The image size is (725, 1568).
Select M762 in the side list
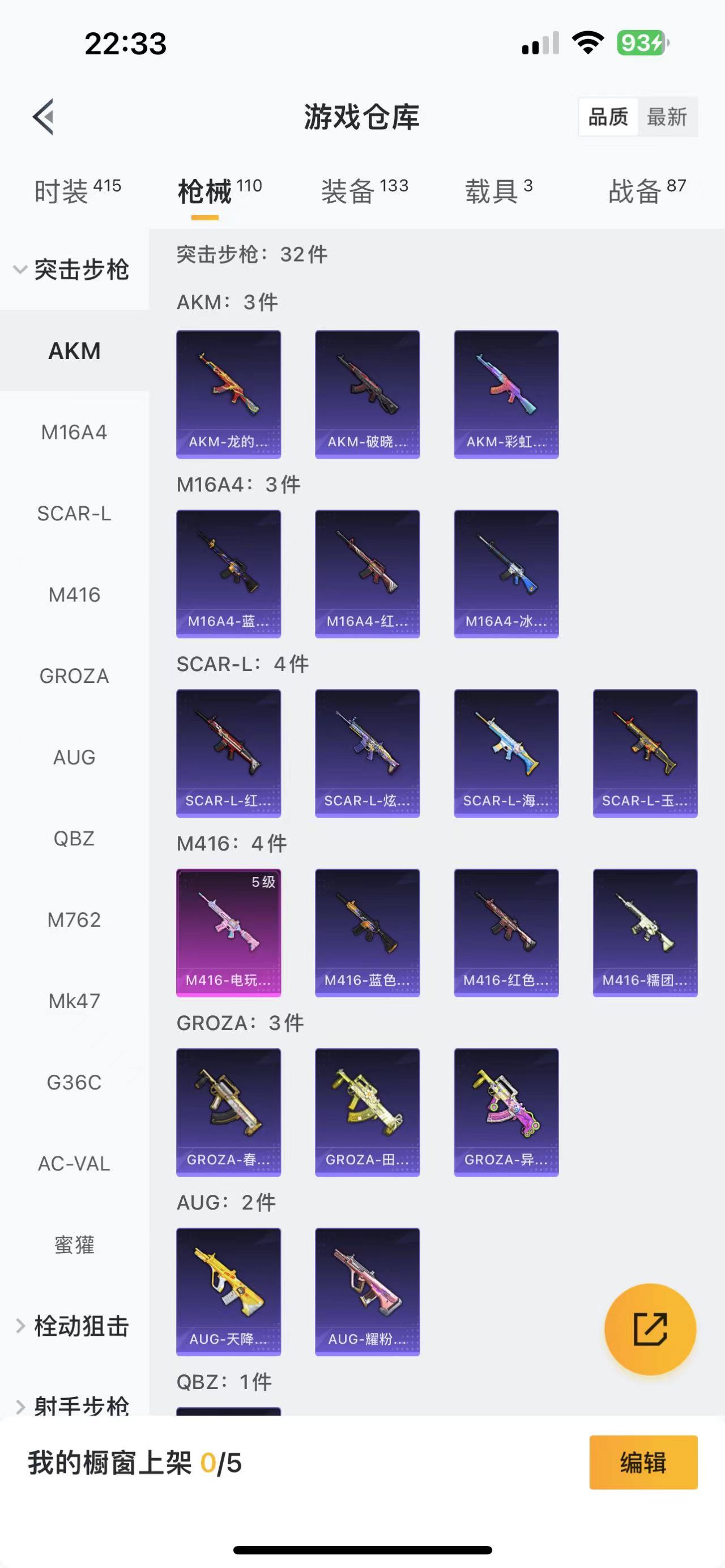tap(74, 920)
